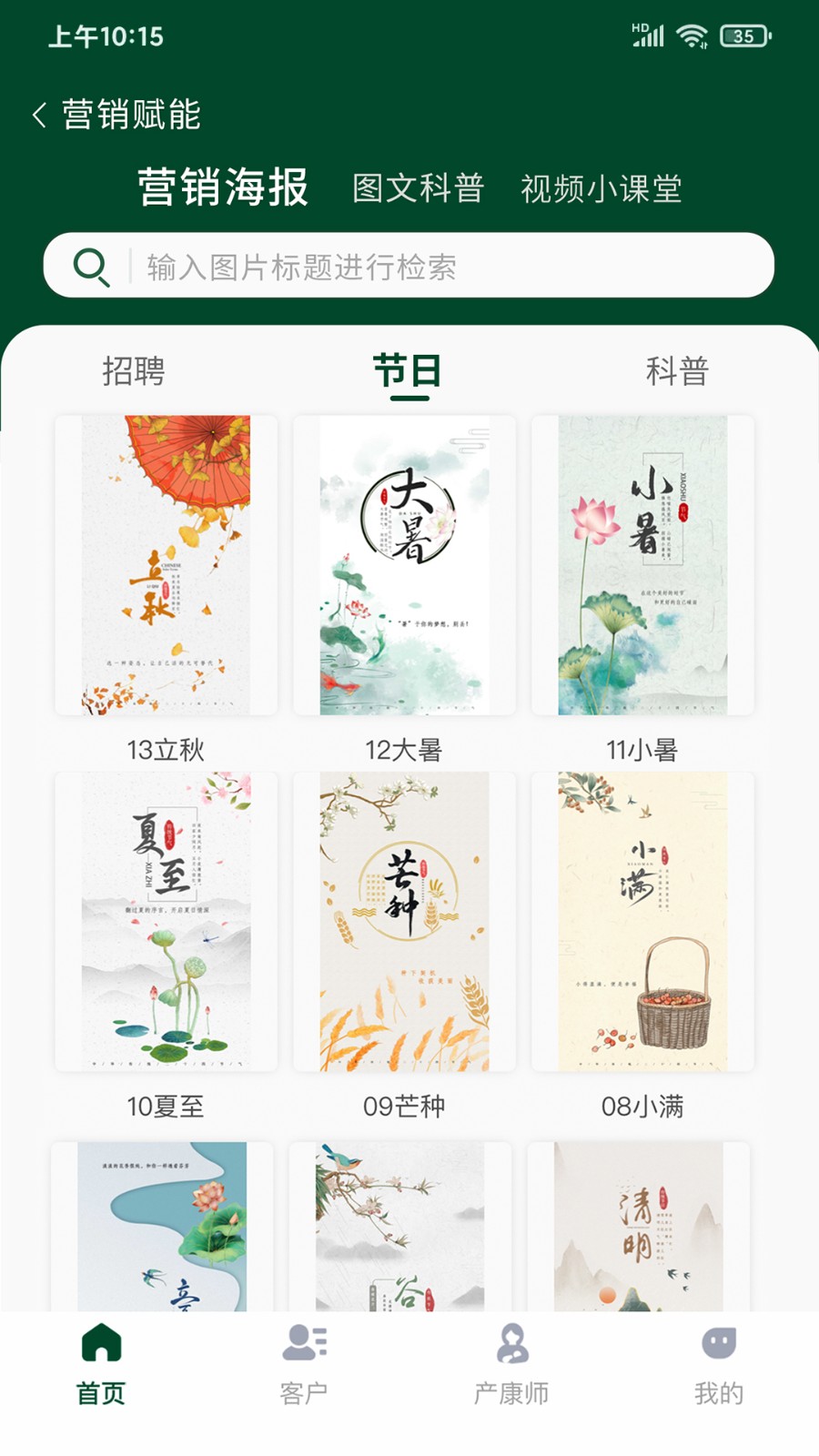Select the 节日 category

[407, 371]
